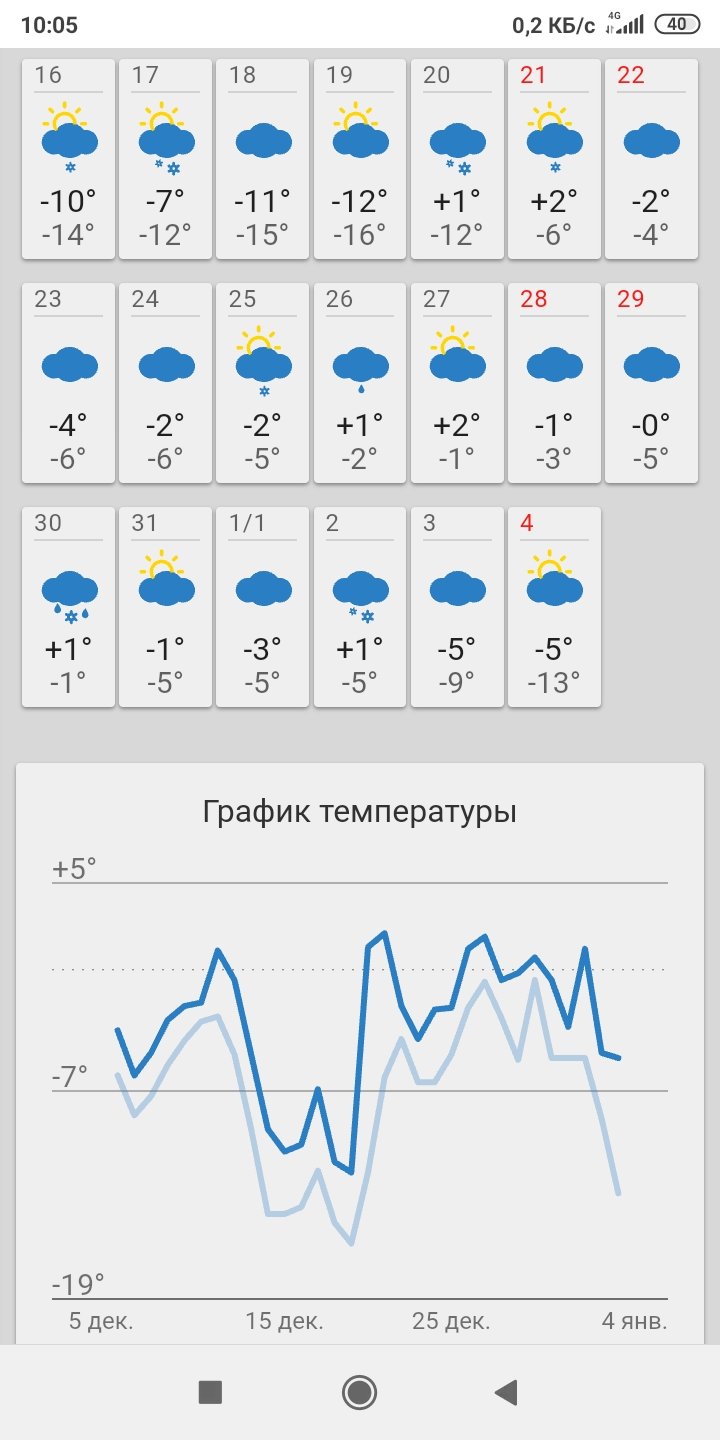Select the day 22 forecast card
This screenshot has height=1440, width=720.
click(x=651, y=158)
